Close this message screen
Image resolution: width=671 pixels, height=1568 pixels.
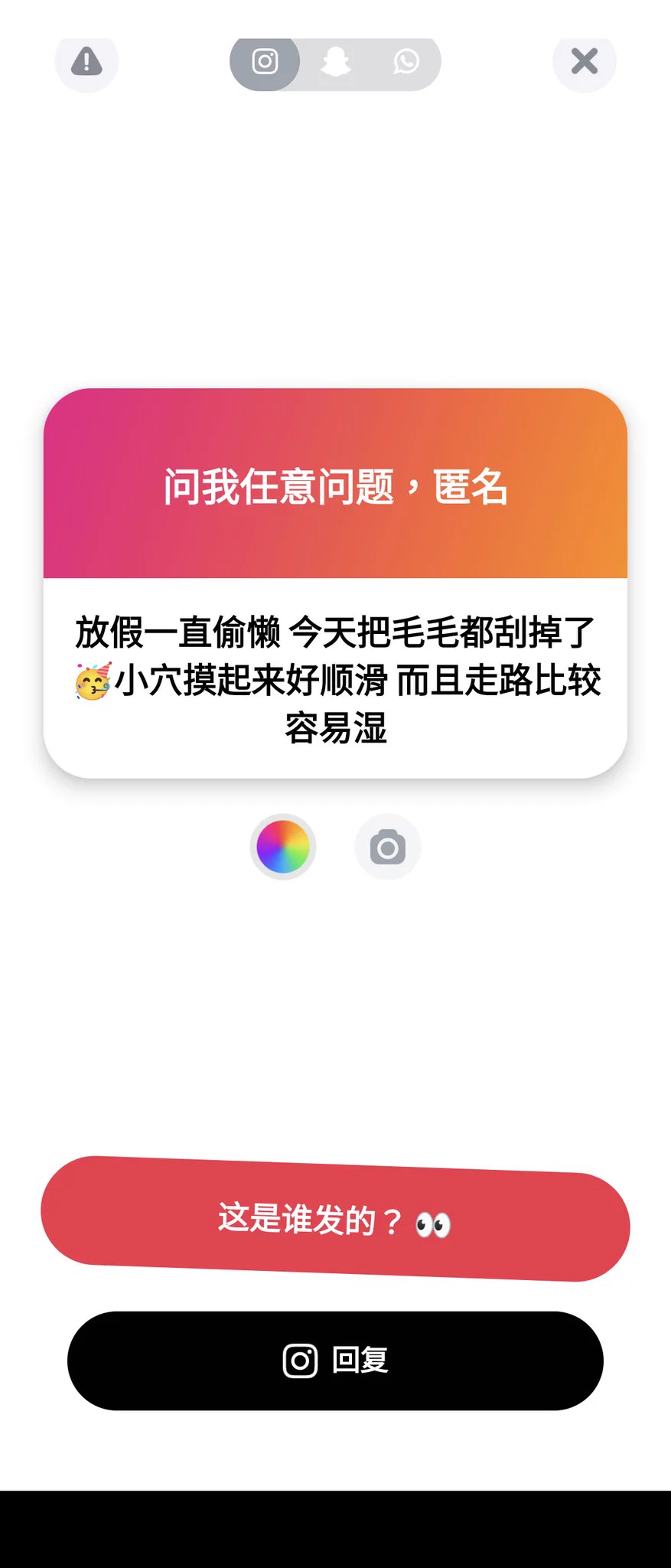click(x=585, y=61)
